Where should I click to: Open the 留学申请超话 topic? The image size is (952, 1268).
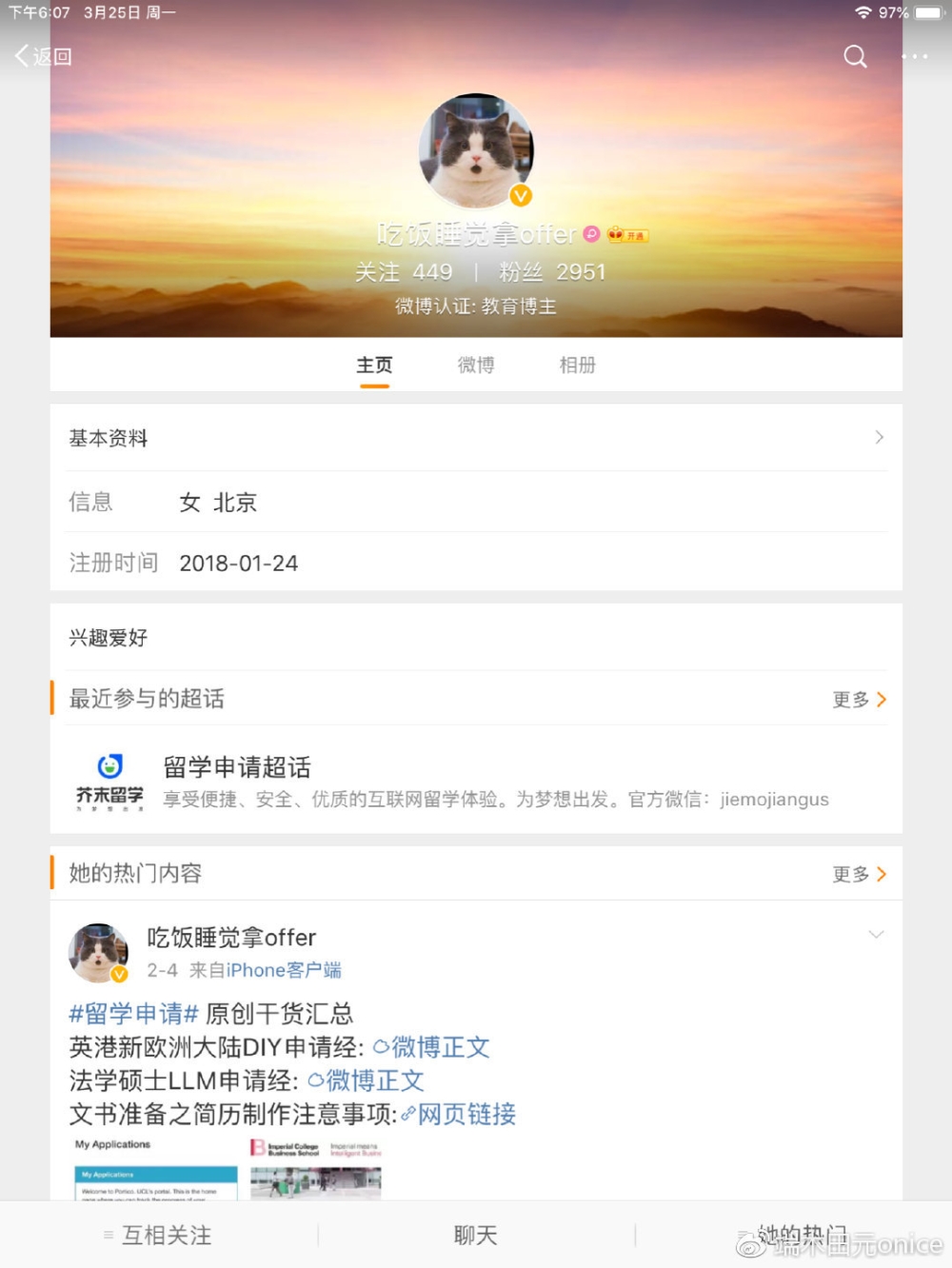coord(237,767)
